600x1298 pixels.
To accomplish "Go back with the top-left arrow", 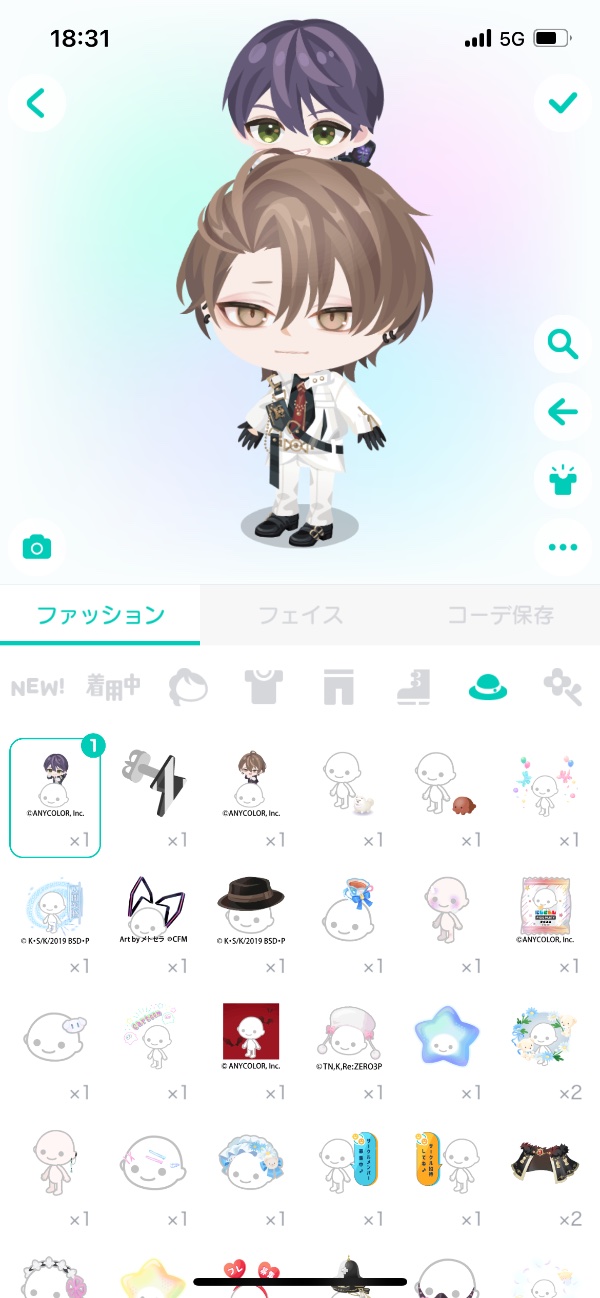I will [37, 101].
